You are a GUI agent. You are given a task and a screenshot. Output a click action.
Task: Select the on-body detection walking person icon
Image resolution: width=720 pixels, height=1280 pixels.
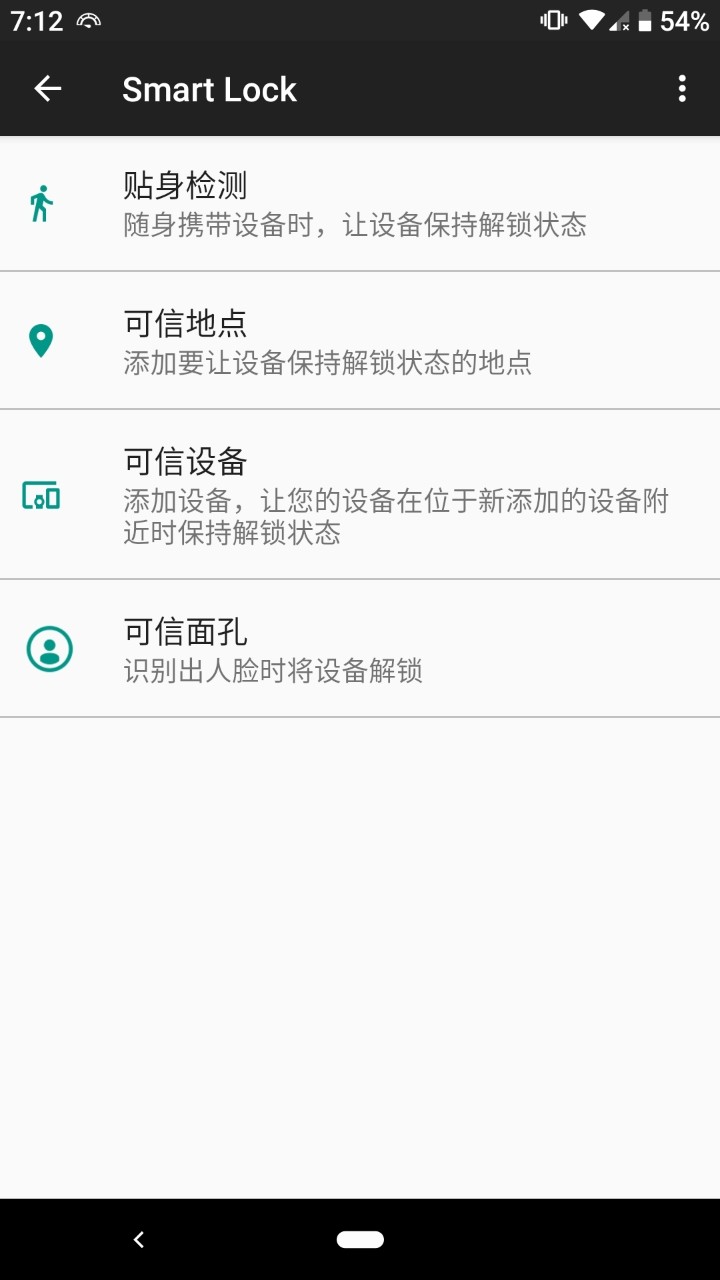coord(40,203)
